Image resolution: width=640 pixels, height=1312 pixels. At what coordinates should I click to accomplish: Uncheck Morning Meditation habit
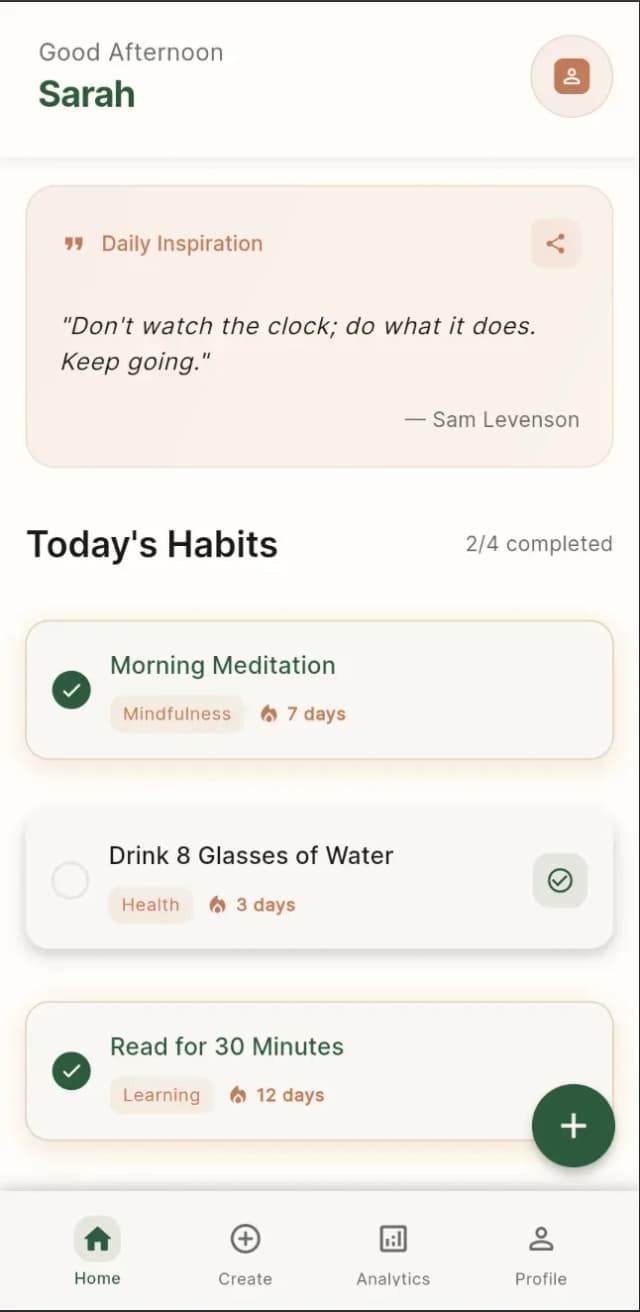pyautogui.click(x=71, y=689)
